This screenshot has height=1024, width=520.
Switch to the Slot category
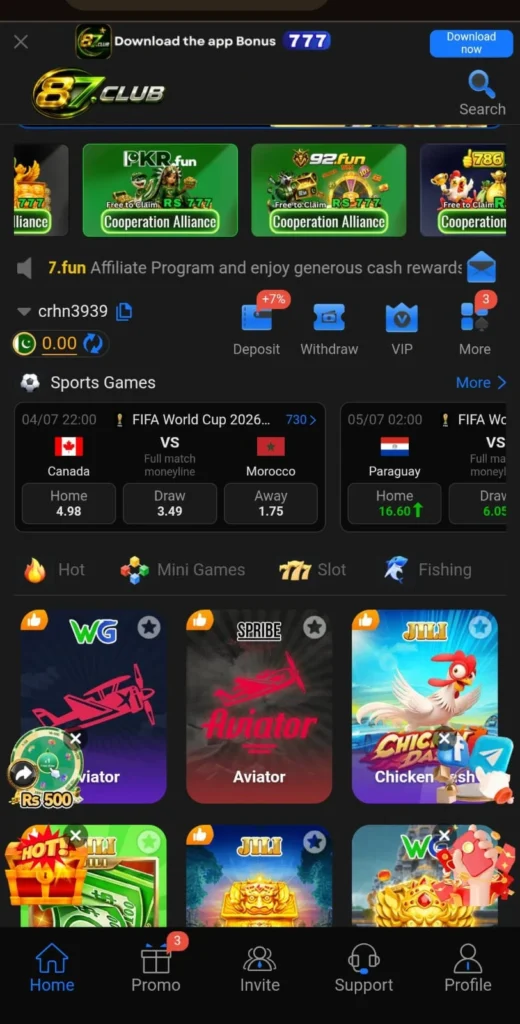[313, 570]
